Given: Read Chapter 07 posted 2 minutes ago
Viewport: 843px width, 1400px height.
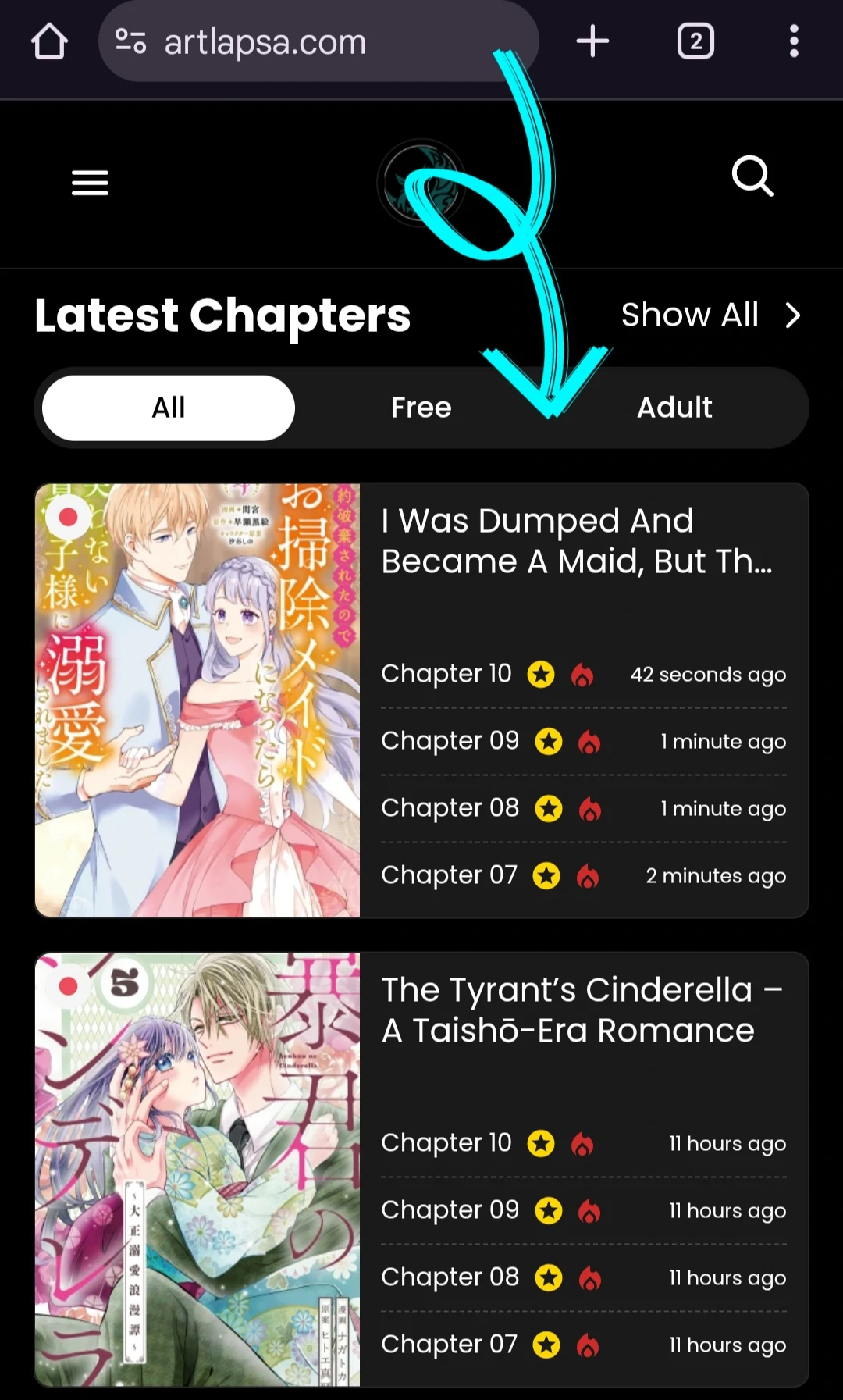Looking at the screenshot, I should [449, 875].
